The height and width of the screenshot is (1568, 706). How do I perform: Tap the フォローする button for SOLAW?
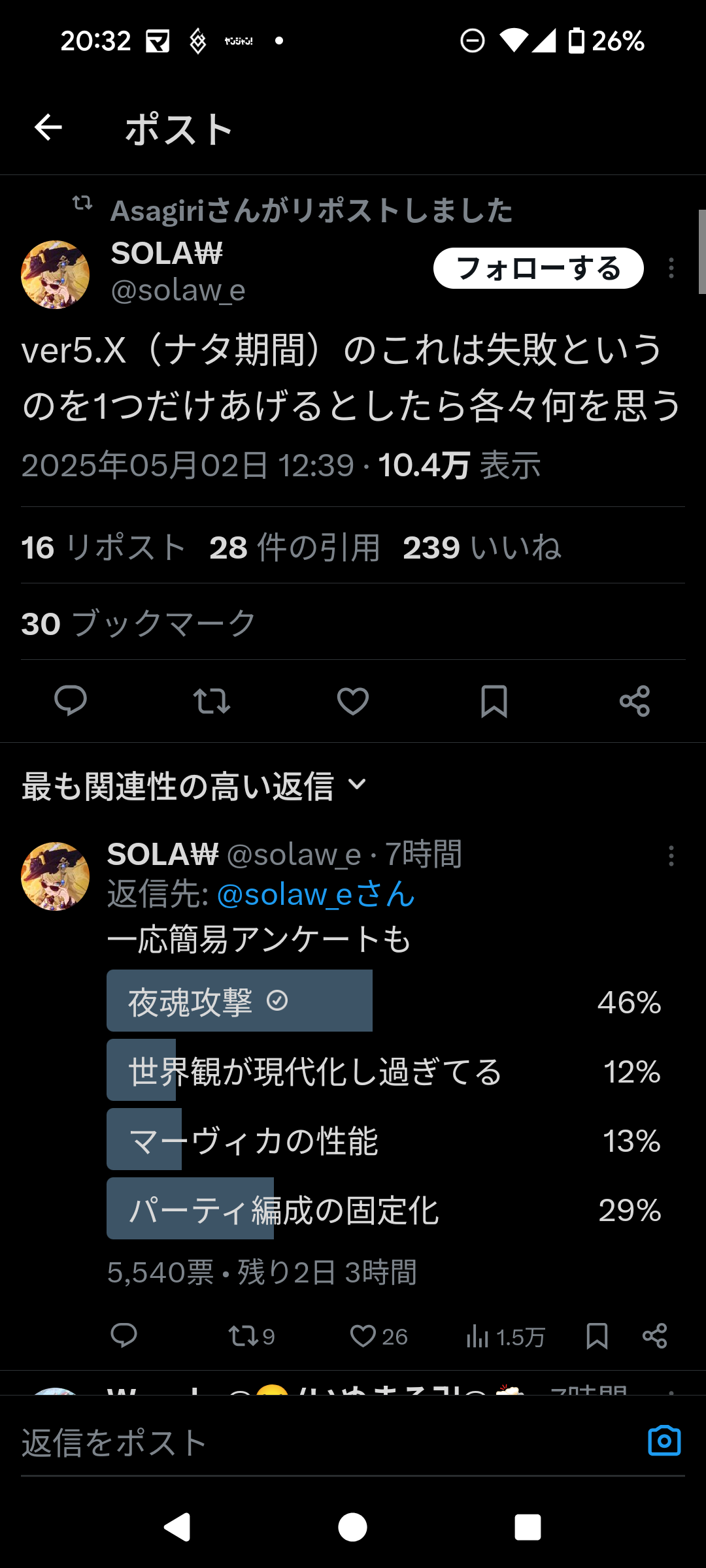[538, 268]
